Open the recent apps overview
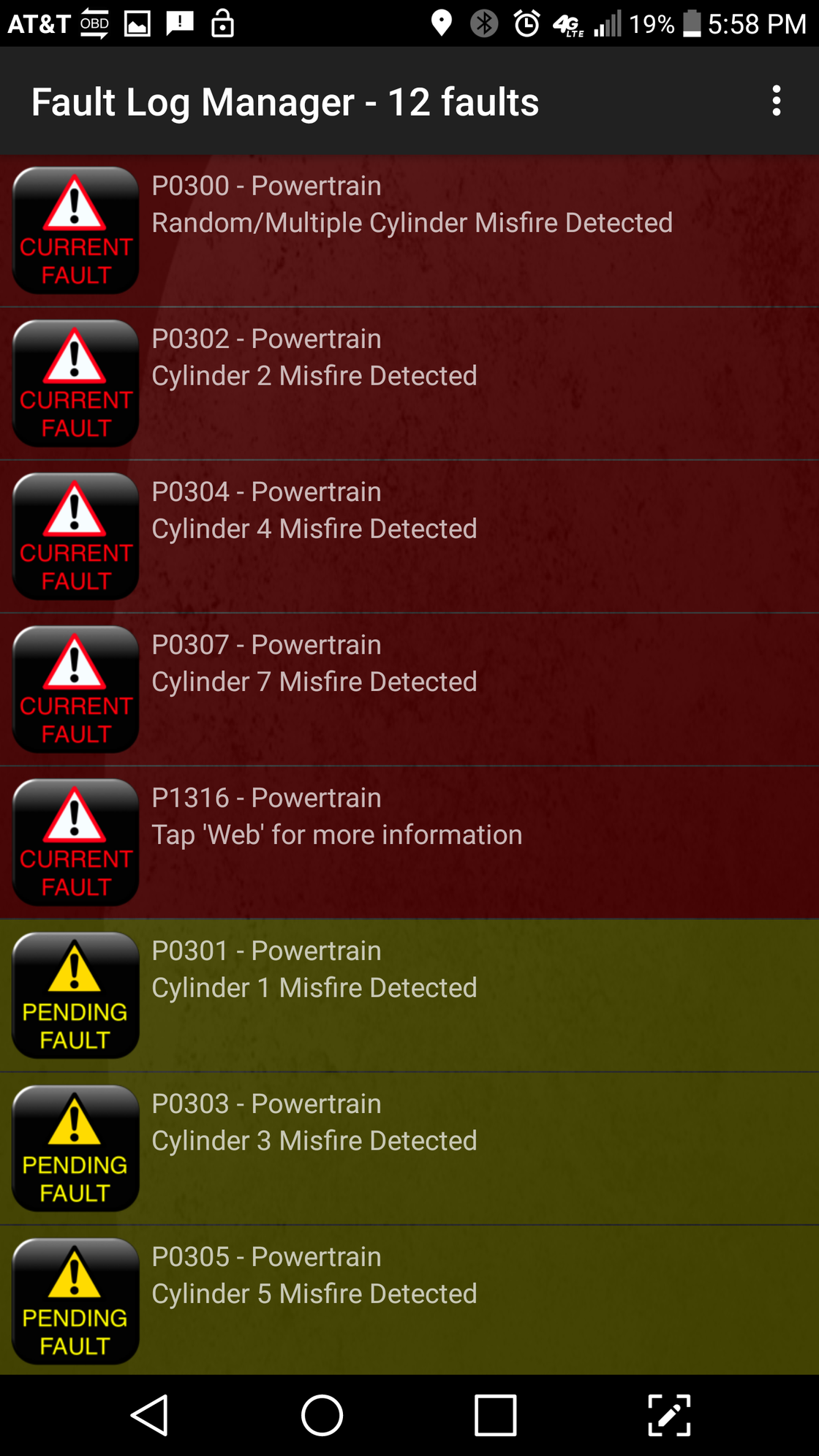The image size is (819, 1456). [495, 1415]
